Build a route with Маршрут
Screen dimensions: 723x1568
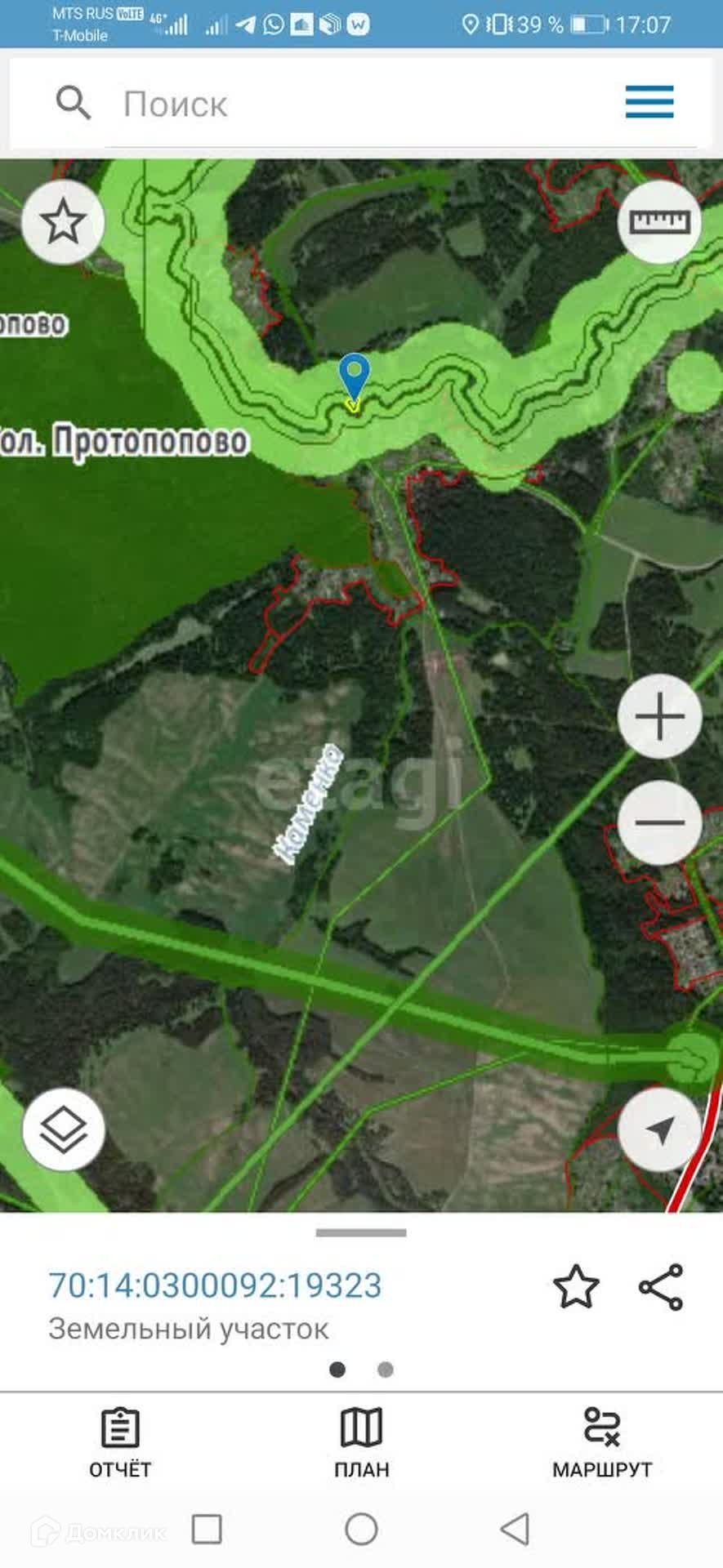602,1443
